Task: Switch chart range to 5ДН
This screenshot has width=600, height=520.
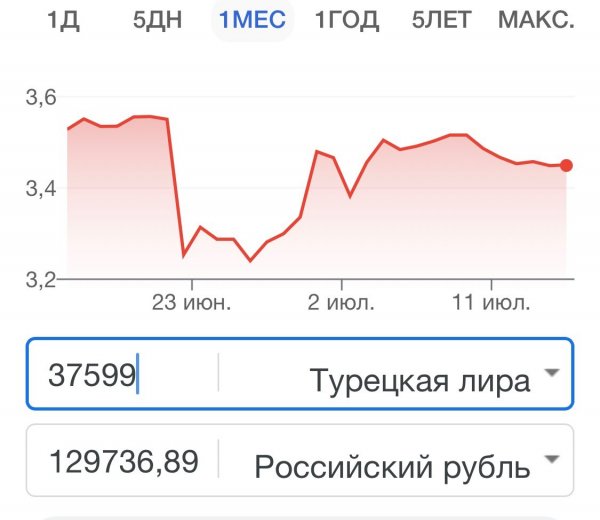Action: 159,20
